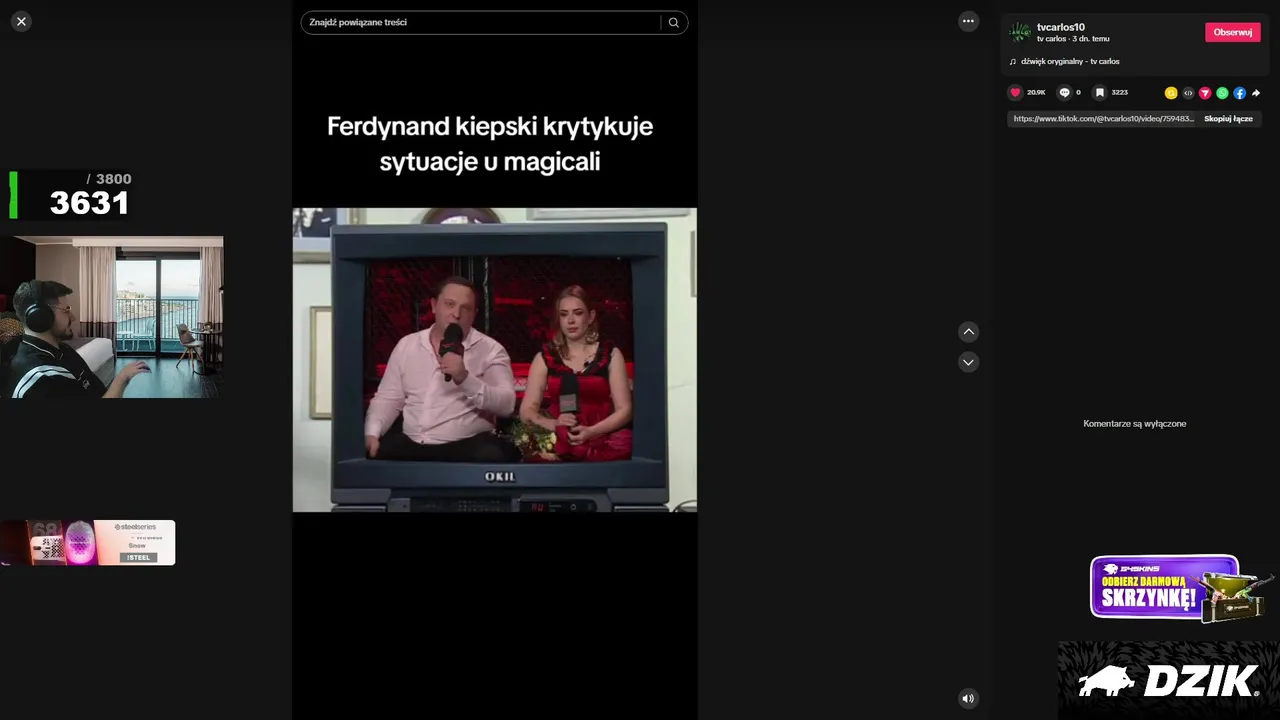Viewport: 1280px width, 720px height.
Task: Open tvcarlos10 profile
Action: pyautogui.click(x=1060, y=27)
